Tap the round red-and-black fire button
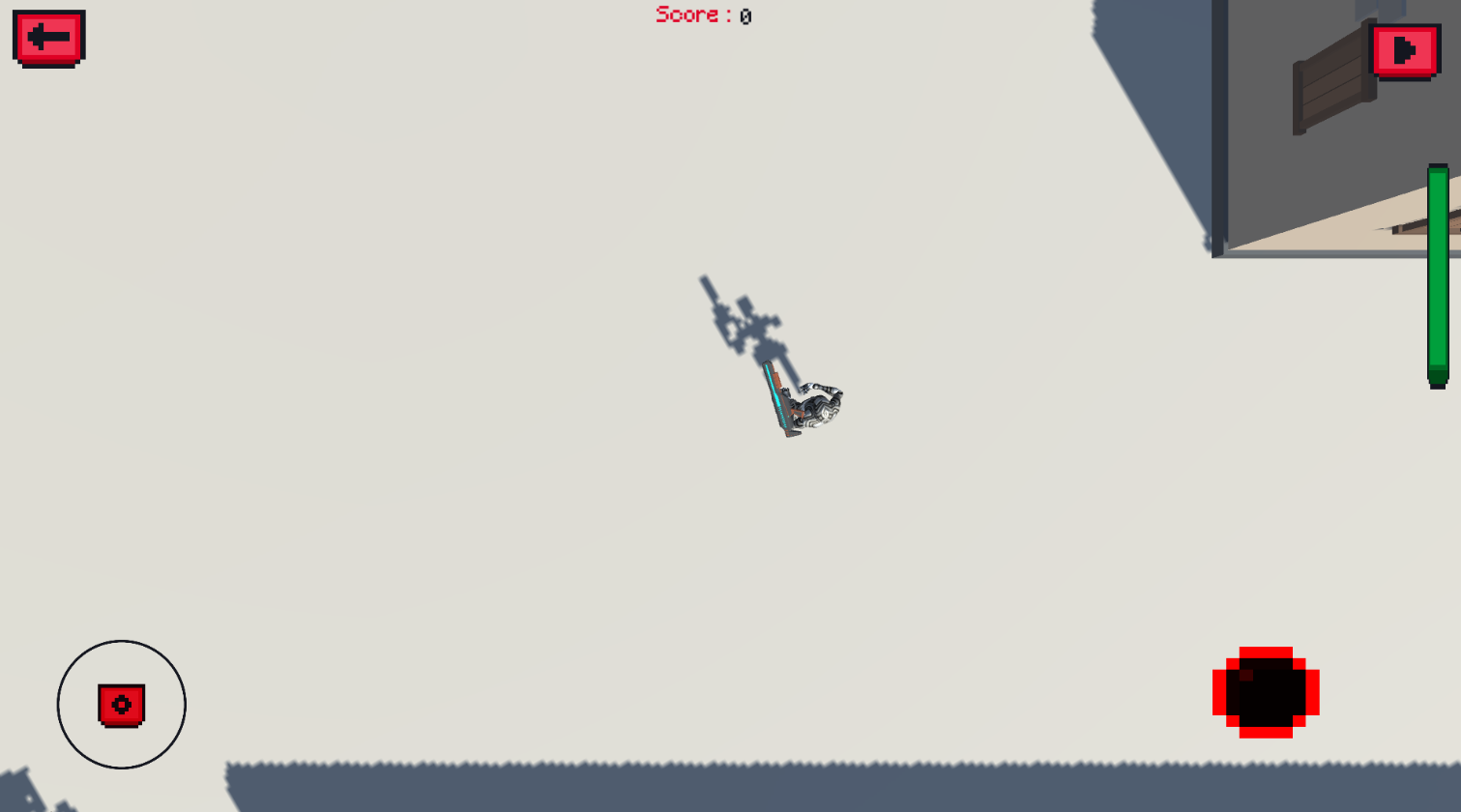 [x=1266, y=692]
